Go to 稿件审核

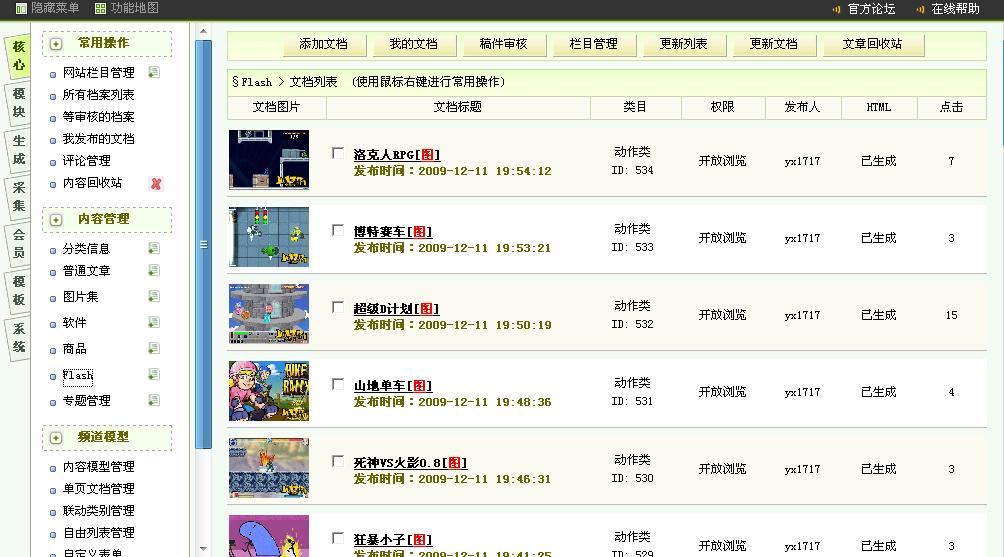pos(503,44)
